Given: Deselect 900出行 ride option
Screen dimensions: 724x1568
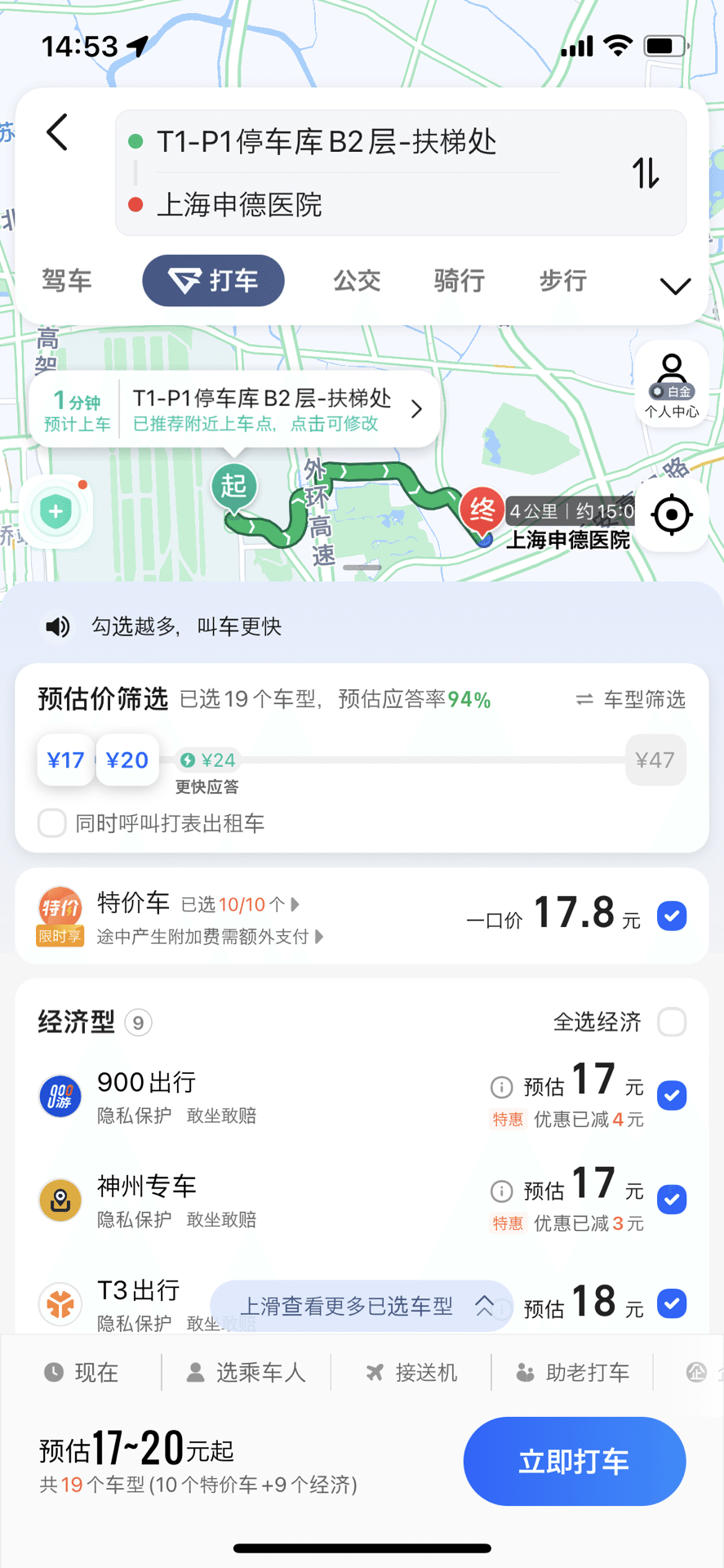Looking at the screenshot, I should tap(672, 1095).
